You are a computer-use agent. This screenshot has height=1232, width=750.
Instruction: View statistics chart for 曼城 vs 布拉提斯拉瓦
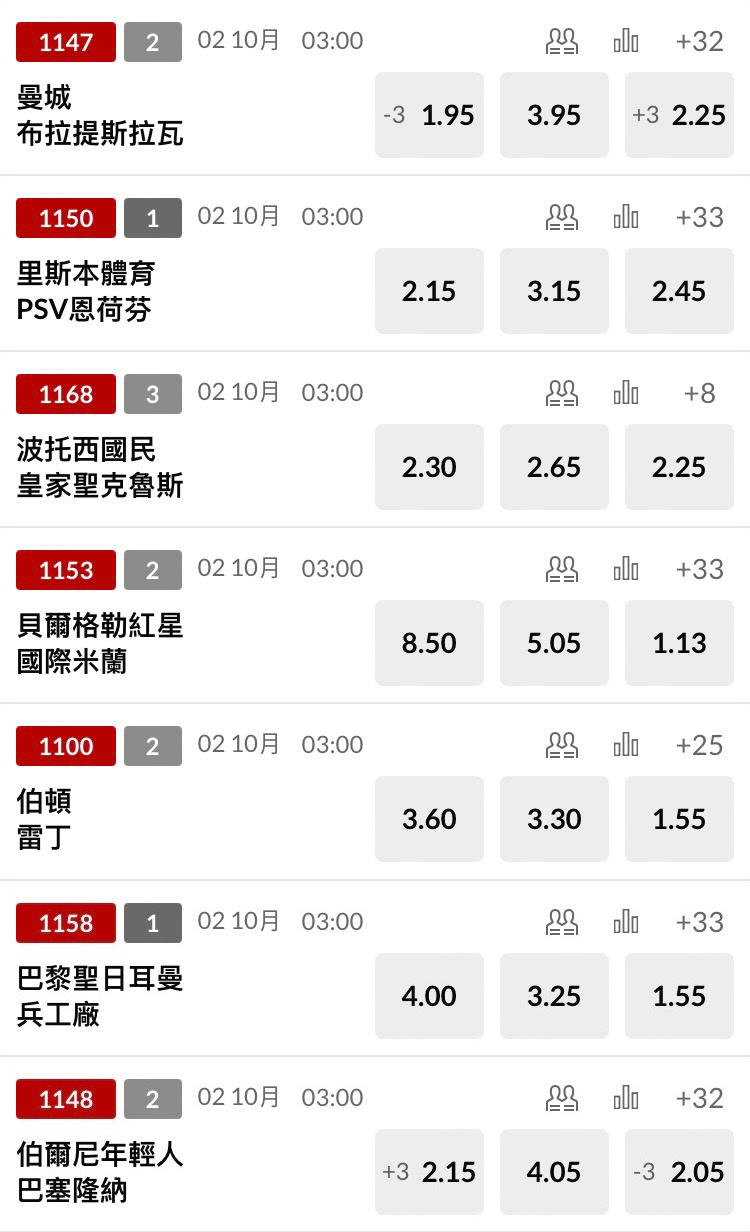click(626, 41)
